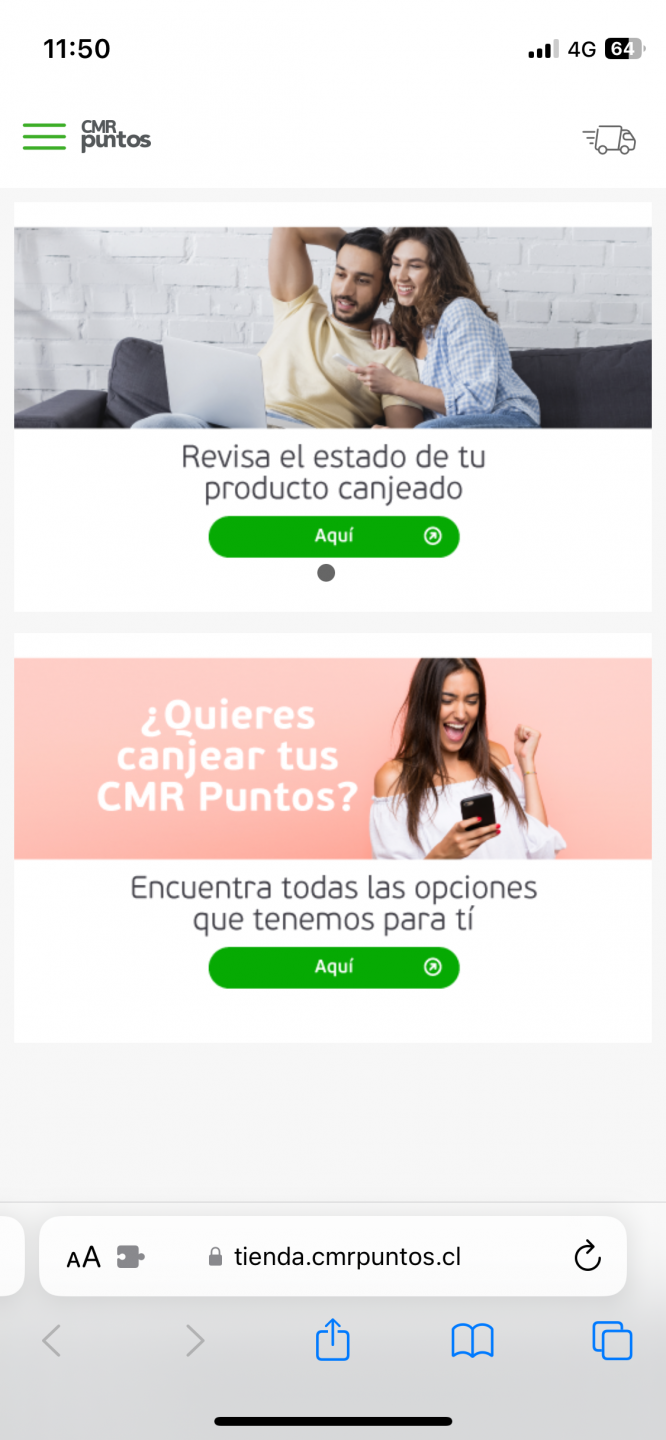This screenshot has width=666, height=1440.
Task: Tap Aquí under Revisa el estado
Action: 333,537
